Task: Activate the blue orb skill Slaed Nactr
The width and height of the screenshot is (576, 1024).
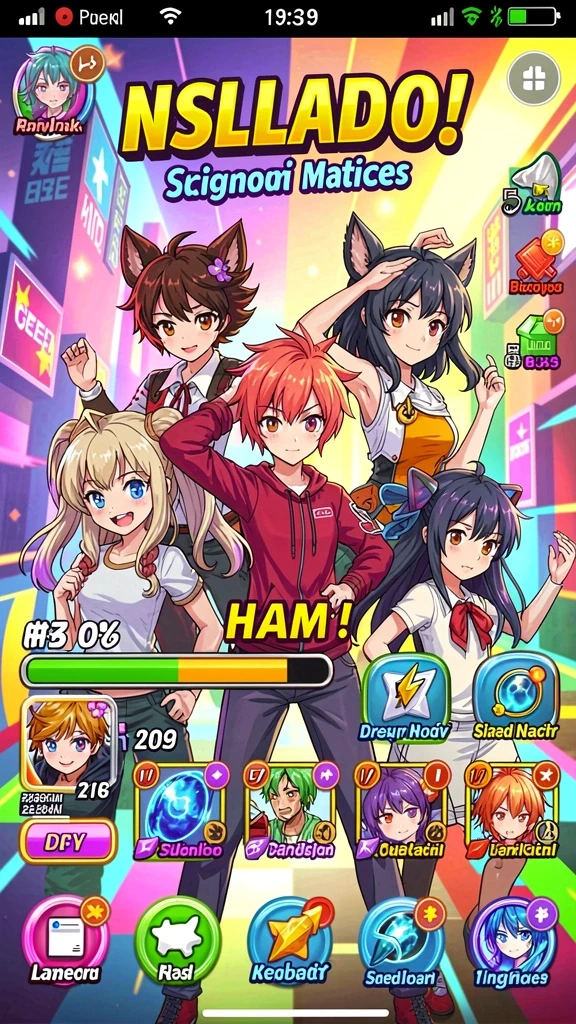Action: 516,697
